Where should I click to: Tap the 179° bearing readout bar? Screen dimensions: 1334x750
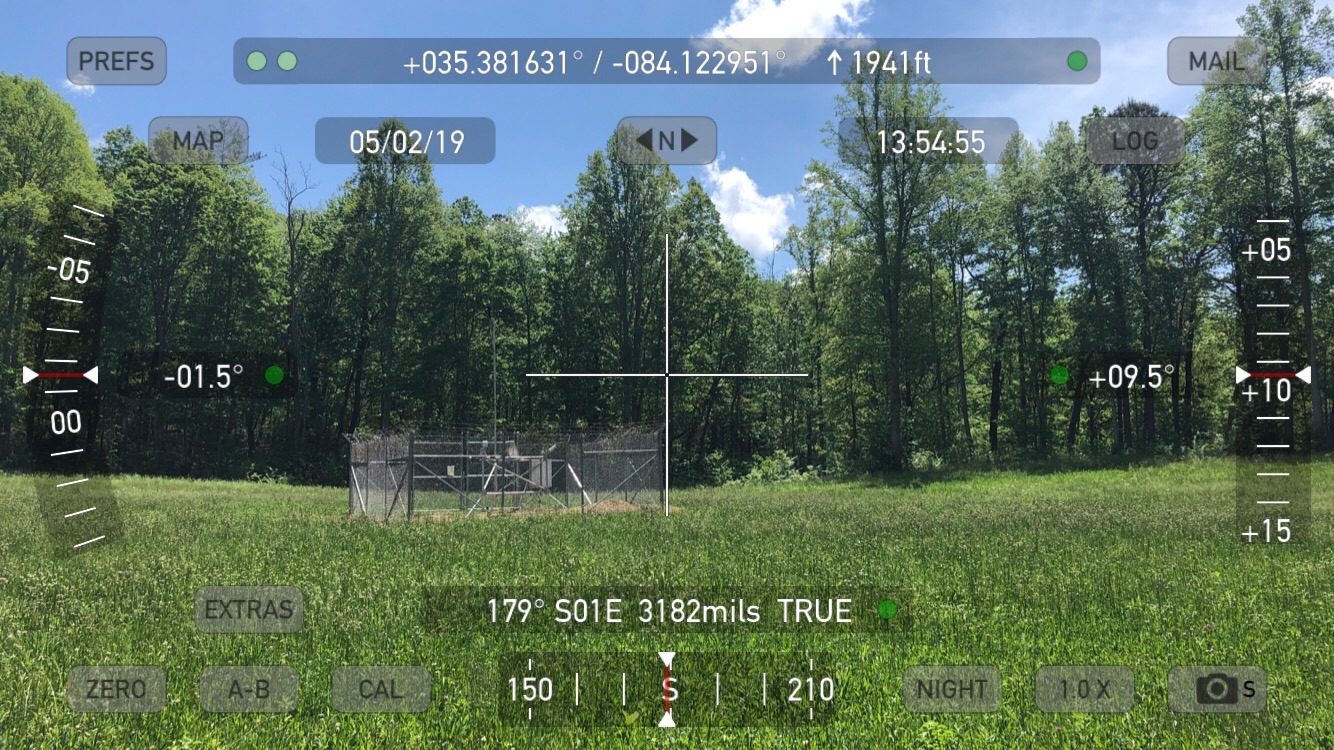[667, 610]
